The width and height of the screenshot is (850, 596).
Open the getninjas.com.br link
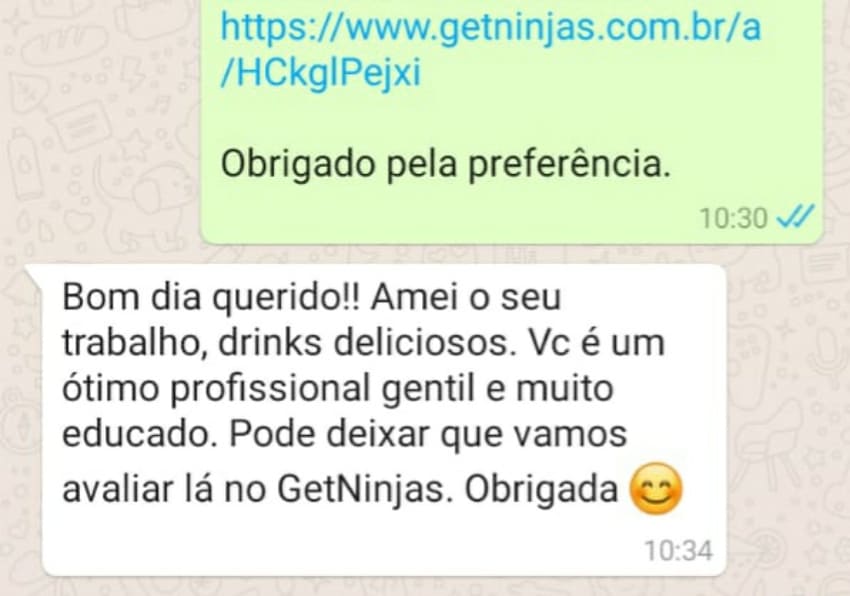coord(490,28)
